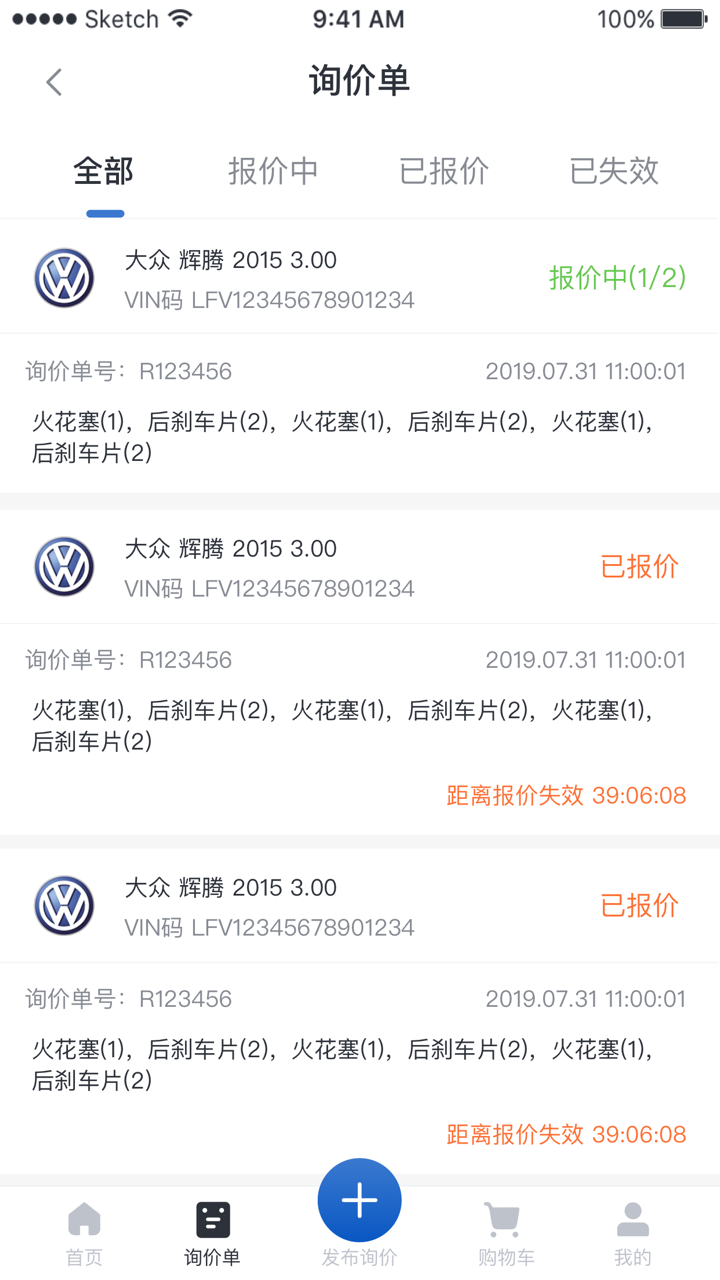Tap the back chevron to return
This screenshot has width=720, height=1280.
[53, 82]
